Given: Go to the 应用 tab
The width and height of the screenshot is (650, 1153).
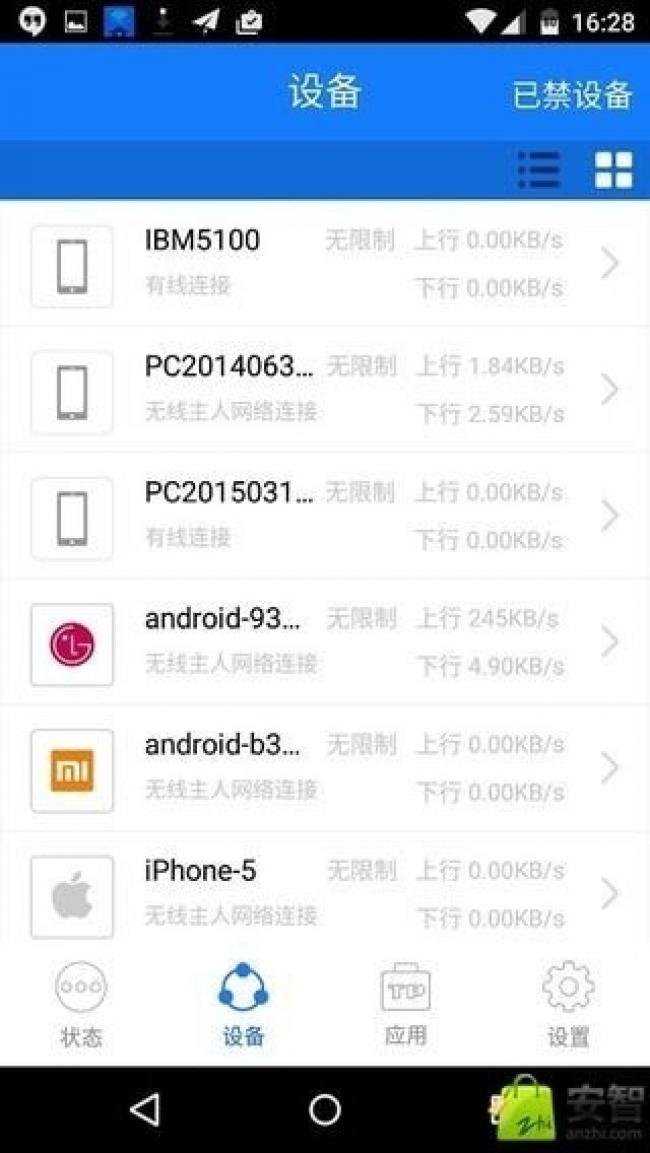Looking at the screenshot, I should (405, 1004).
